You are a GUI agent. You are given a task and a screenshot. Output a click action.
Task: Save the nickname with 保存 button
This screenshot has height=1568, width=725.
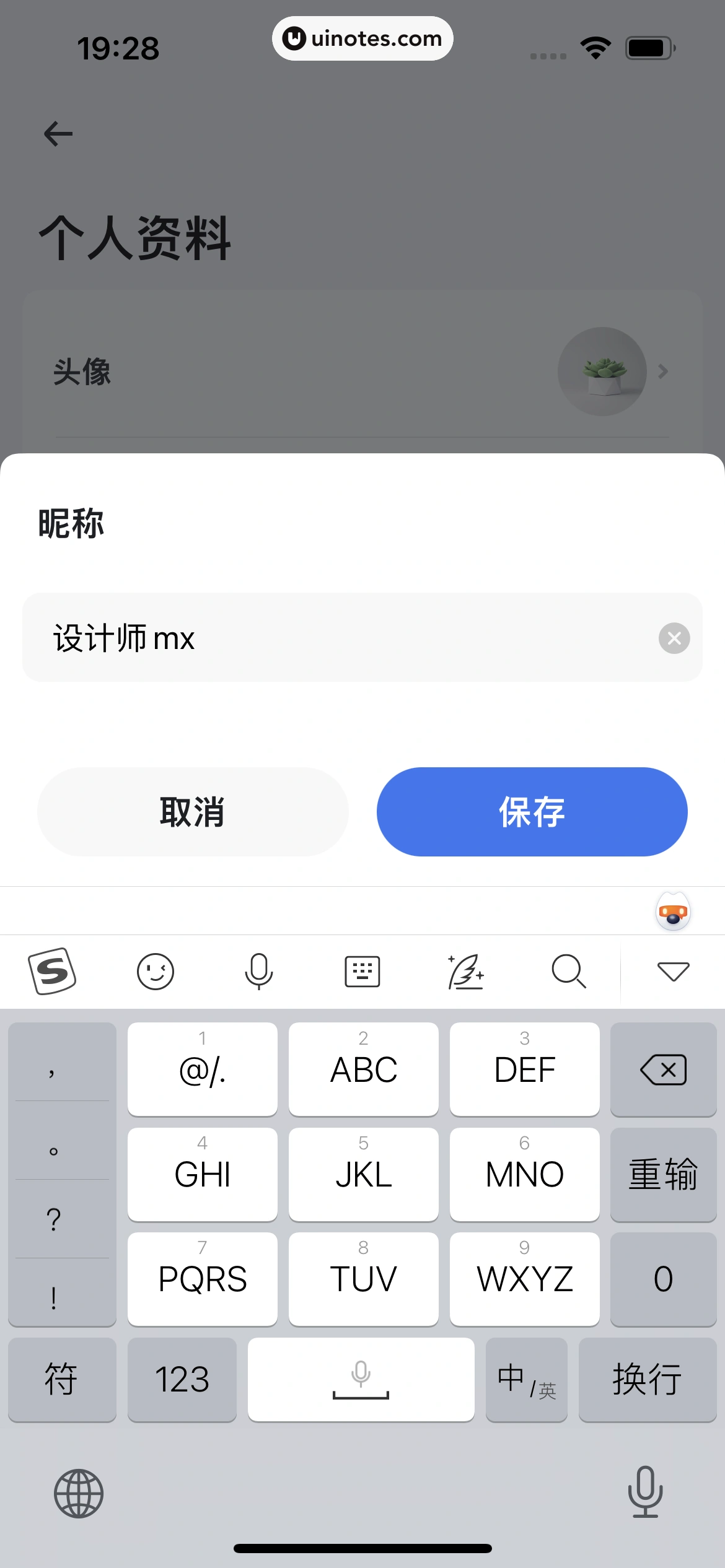click(530, 812)
